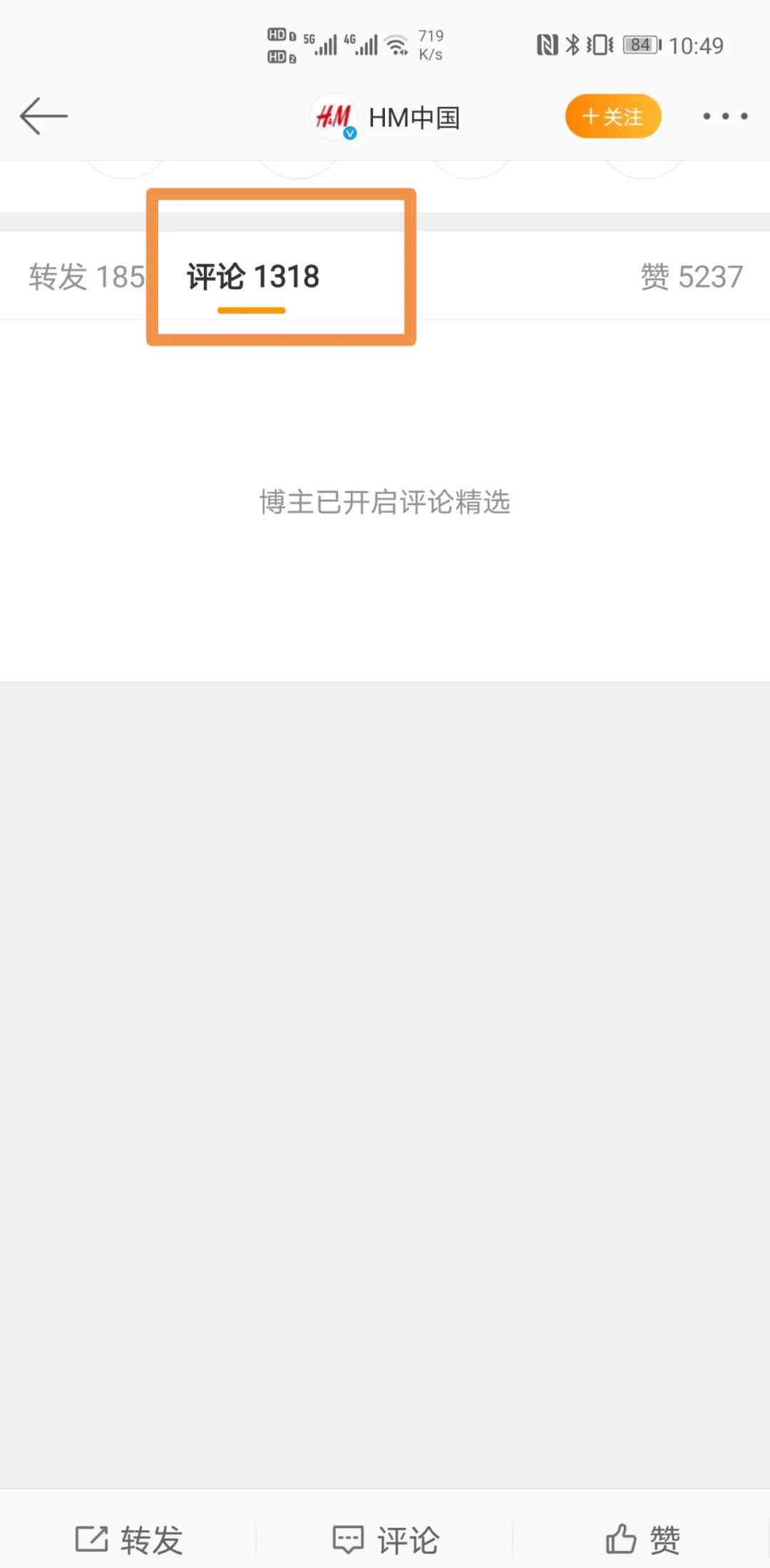
Task: Repost with the bottom 转发 button
Action: click(x=129, y=1539)
